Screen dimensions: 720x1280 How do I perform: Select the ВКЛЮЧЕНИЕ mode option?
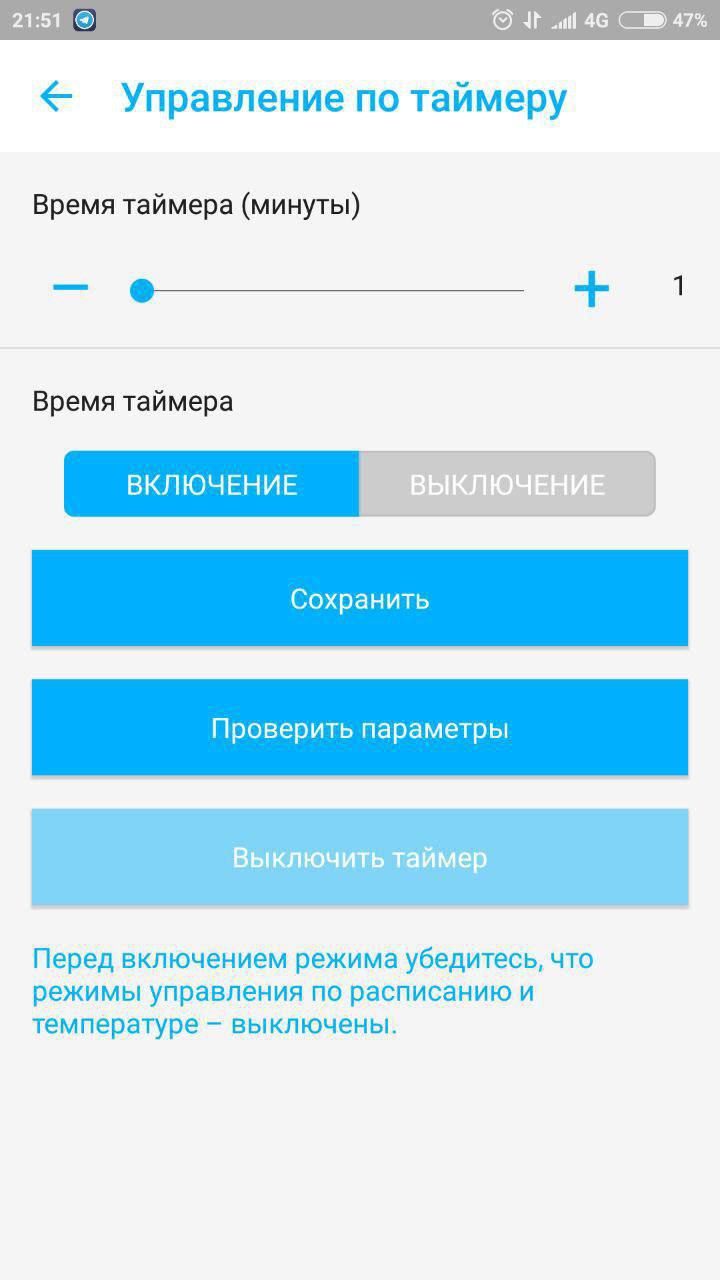[211, 484]
